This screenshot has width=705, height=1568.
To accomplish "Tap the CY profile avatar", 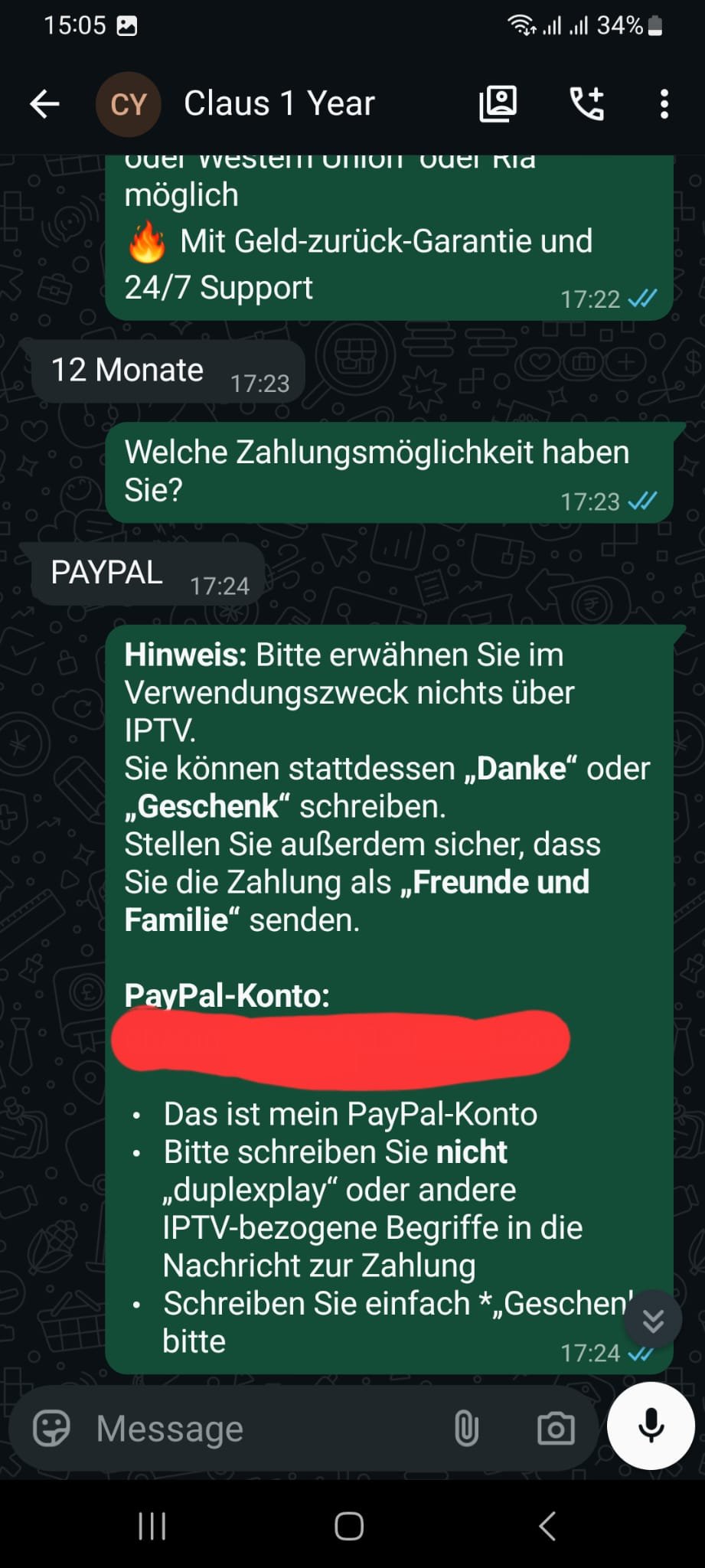I will [128, 104].
